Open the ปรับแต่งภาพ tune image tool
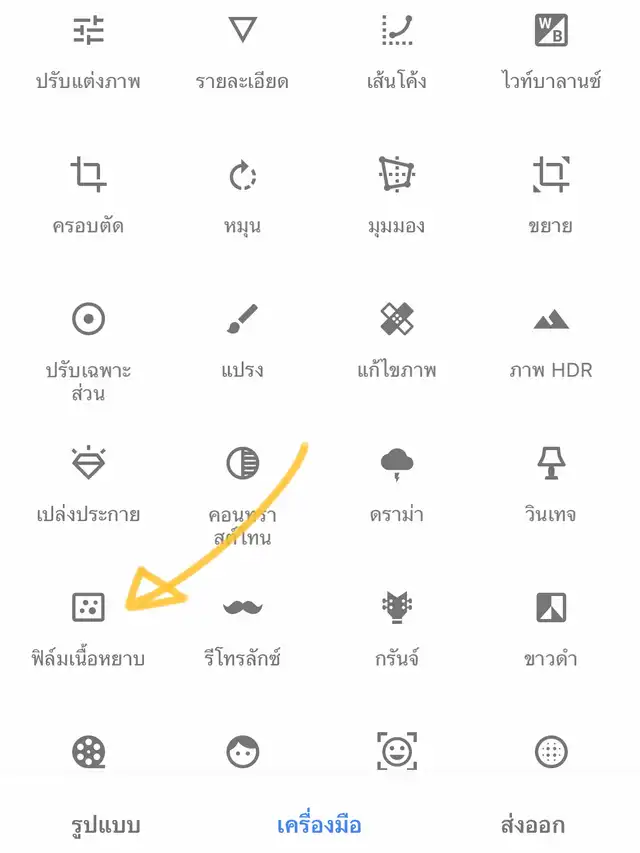 [x=88, y=50]
